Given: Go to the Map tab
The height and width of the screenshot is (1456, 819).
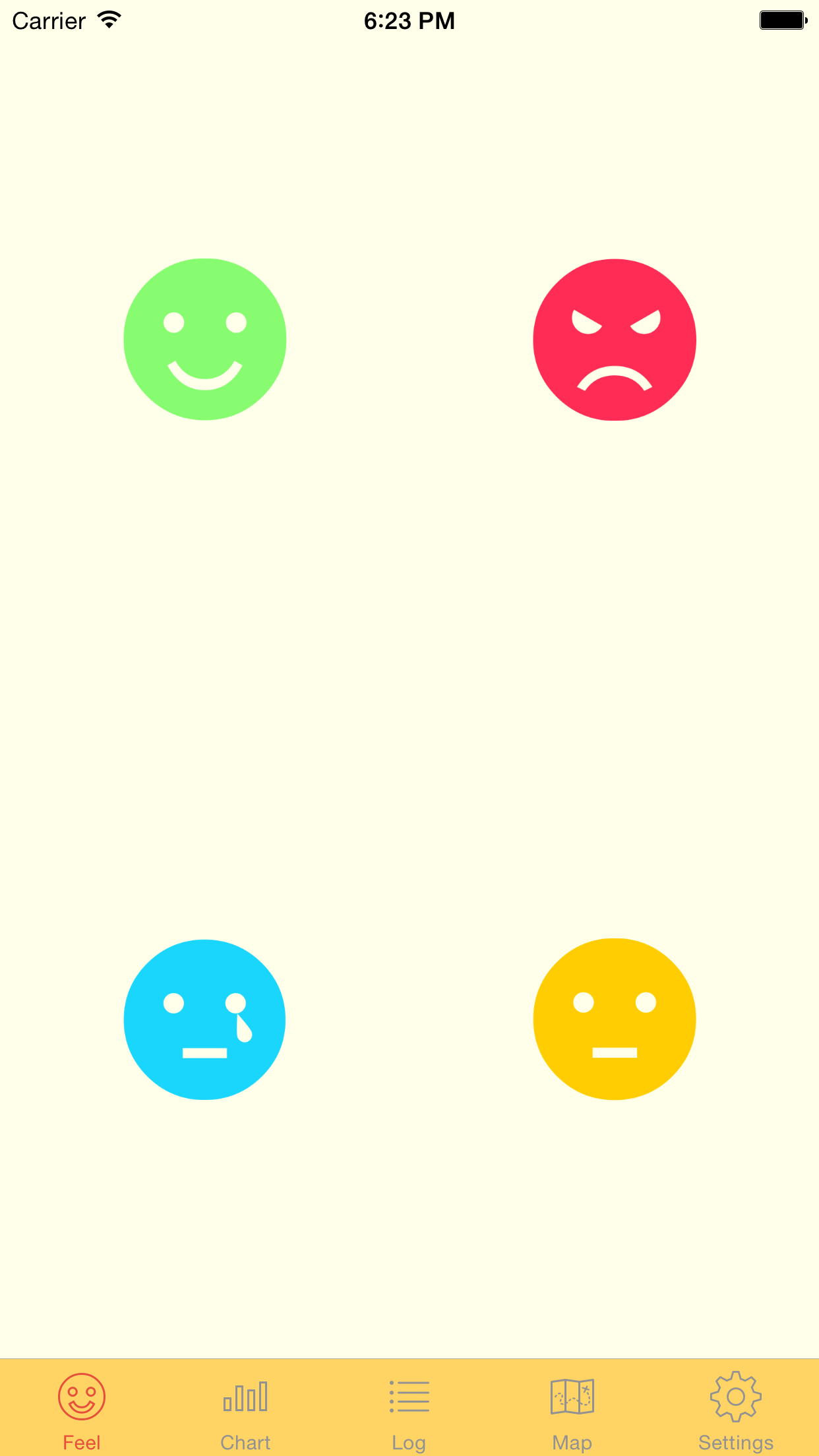Looking at the screenshot, I should (572, 1409).
